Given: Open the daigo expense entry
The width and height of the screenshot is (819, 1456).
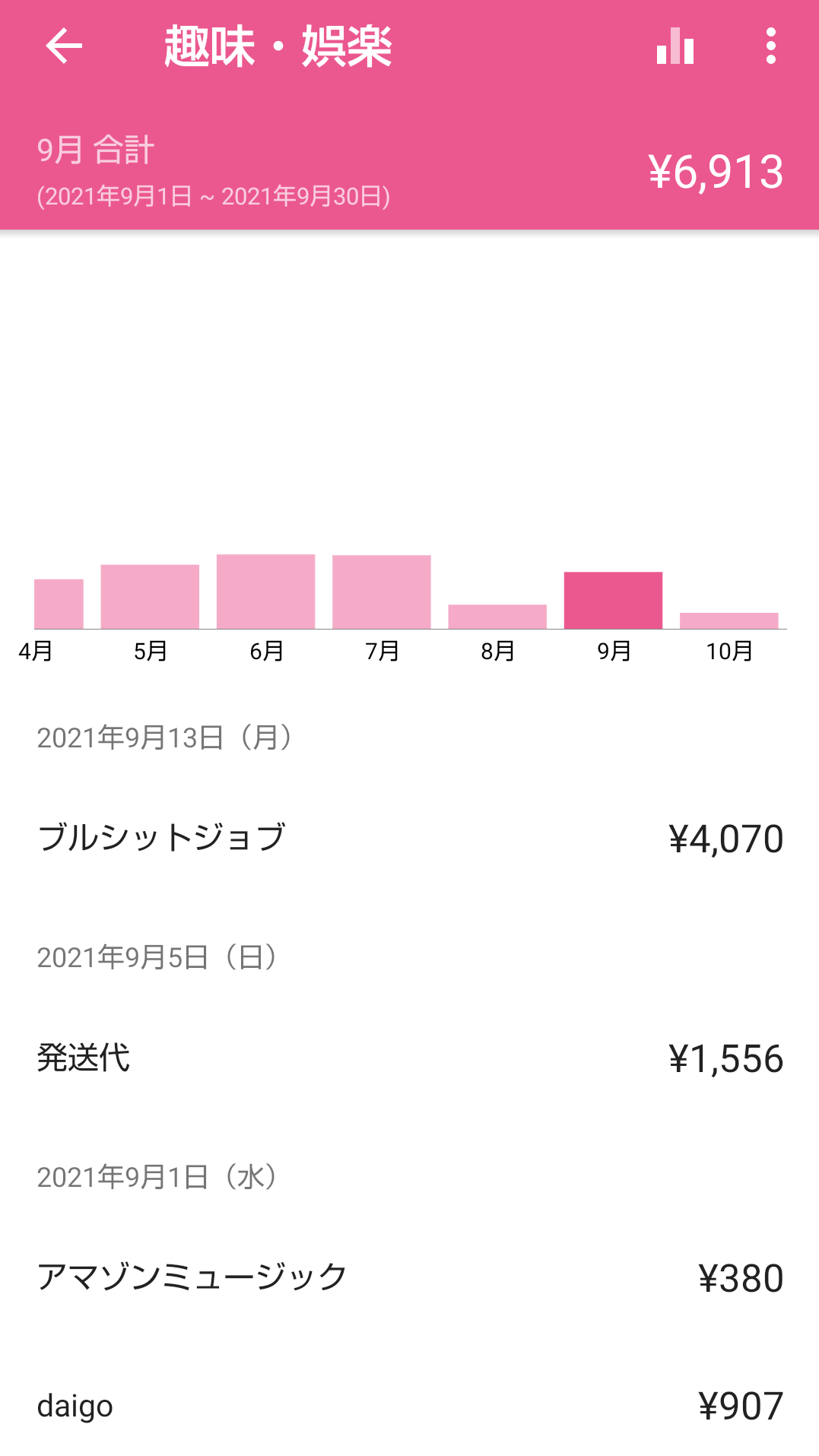Looking at the screenshot, I should (x=409, y=1406).
